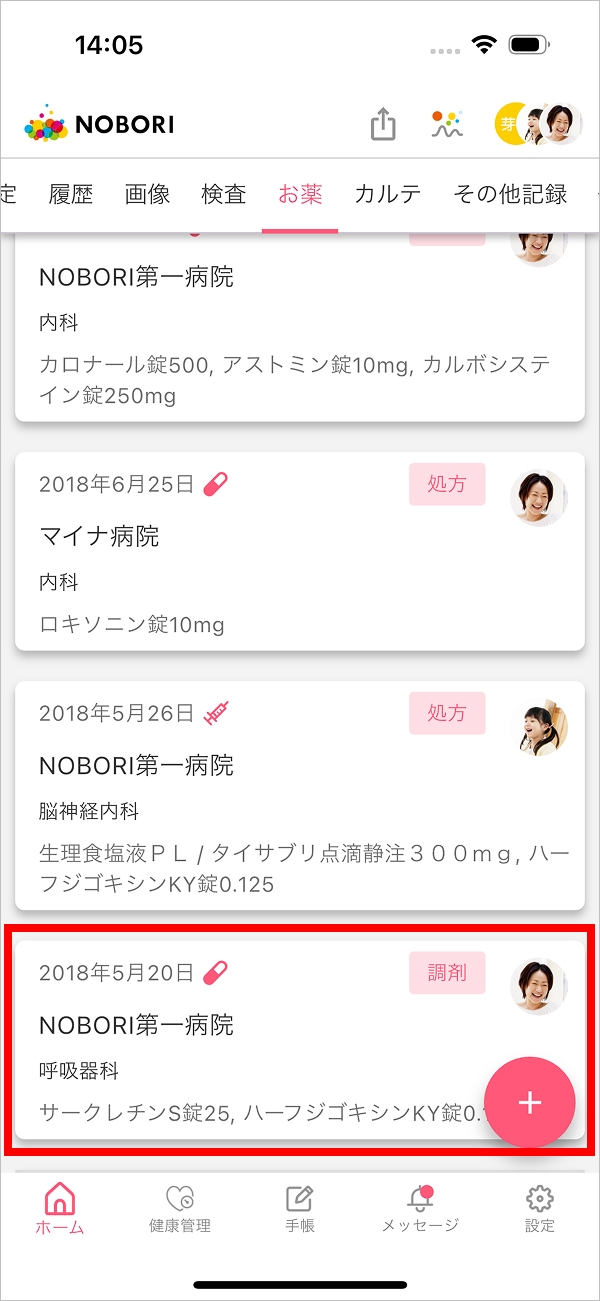
Task: Switch to the 画像 tab
Action: coord(147,194)
